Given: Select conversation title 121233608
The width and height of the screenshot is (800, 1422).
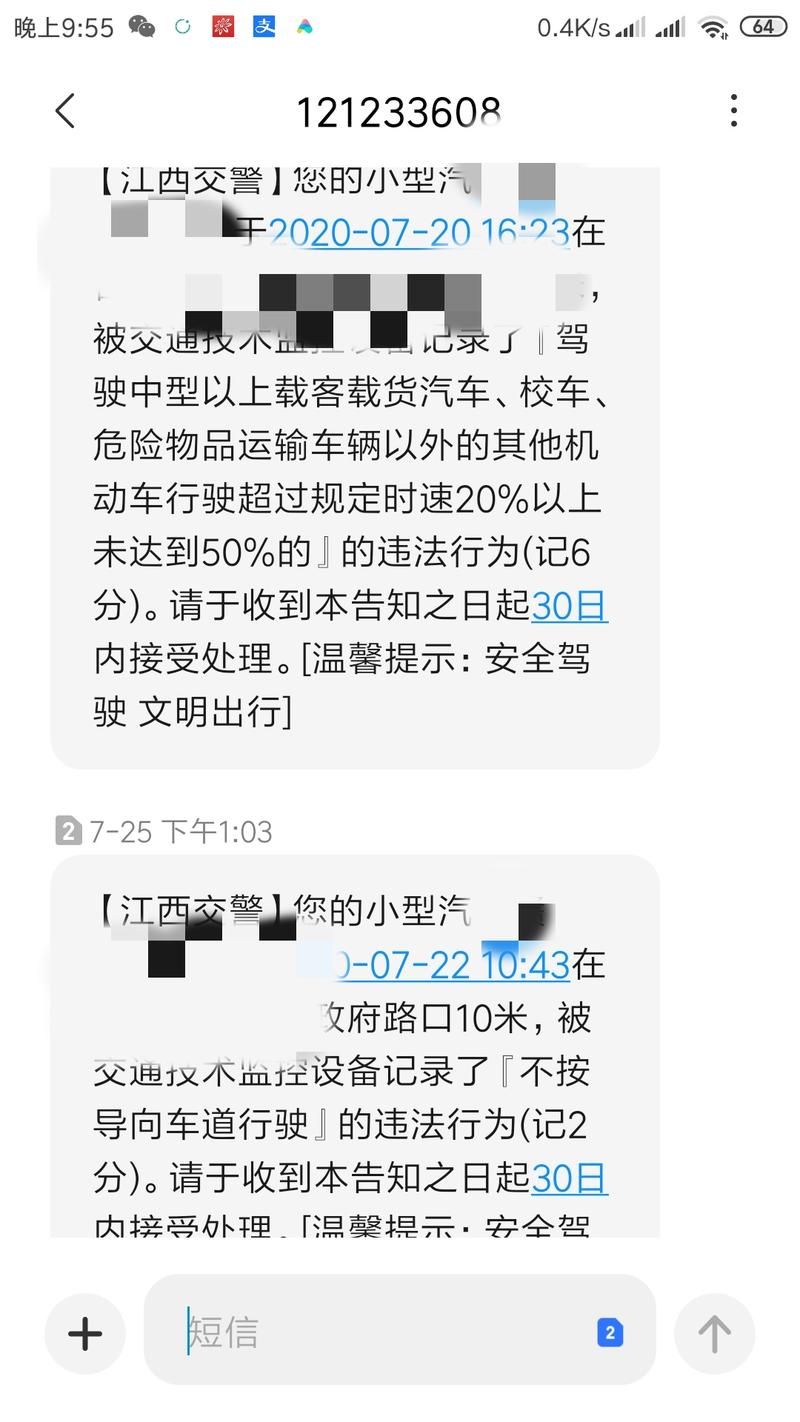Looking at the screenshot, I should coord(400,111).
